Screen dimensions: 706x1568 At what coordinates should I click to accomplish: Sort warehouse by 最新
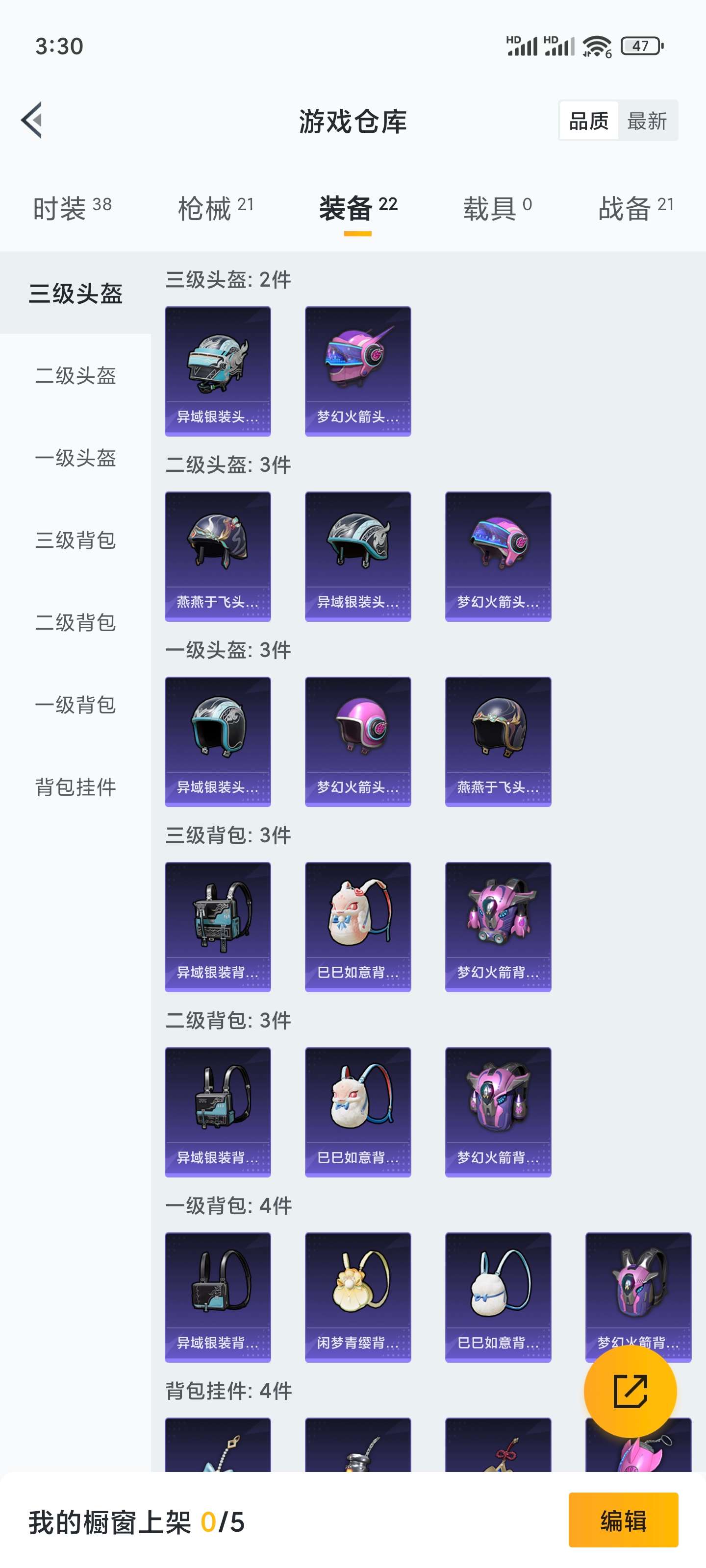pos(647,121)
